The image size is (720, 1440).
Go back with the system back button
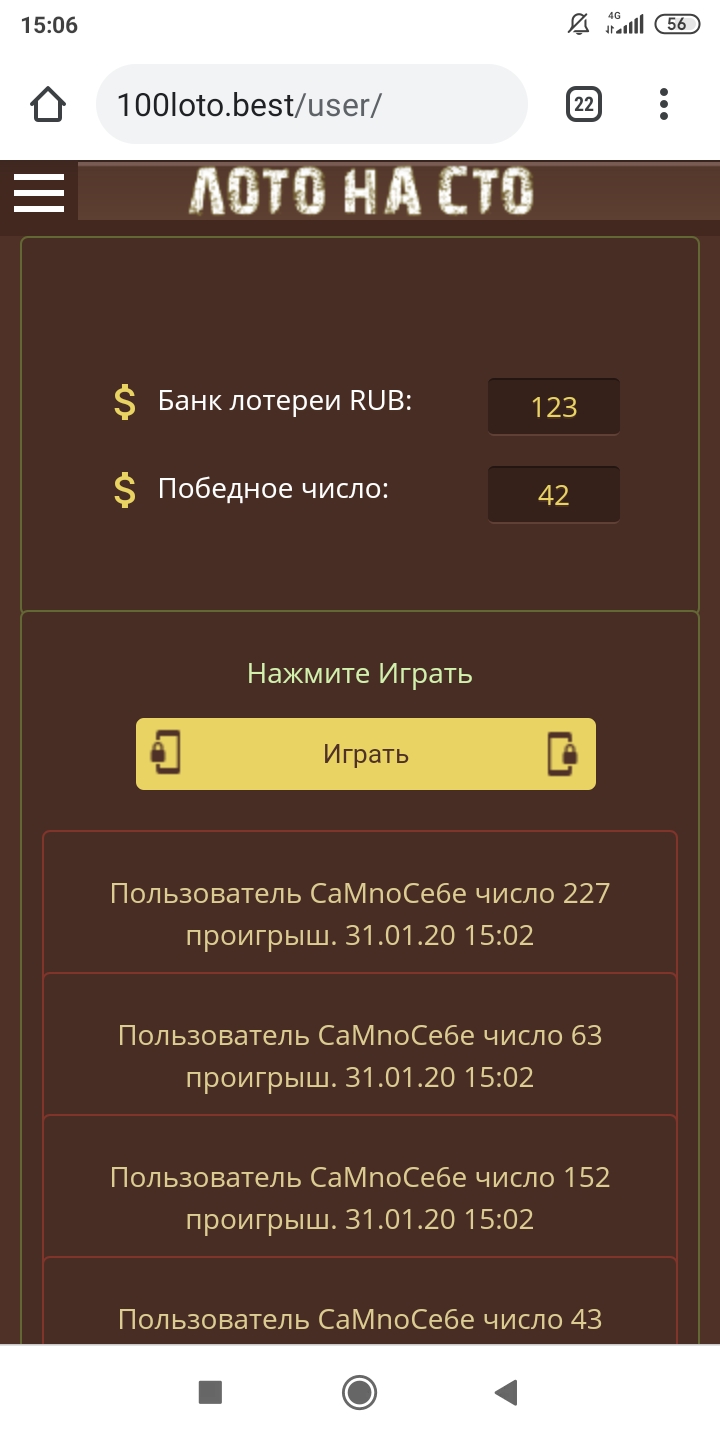coord(507,1392)
